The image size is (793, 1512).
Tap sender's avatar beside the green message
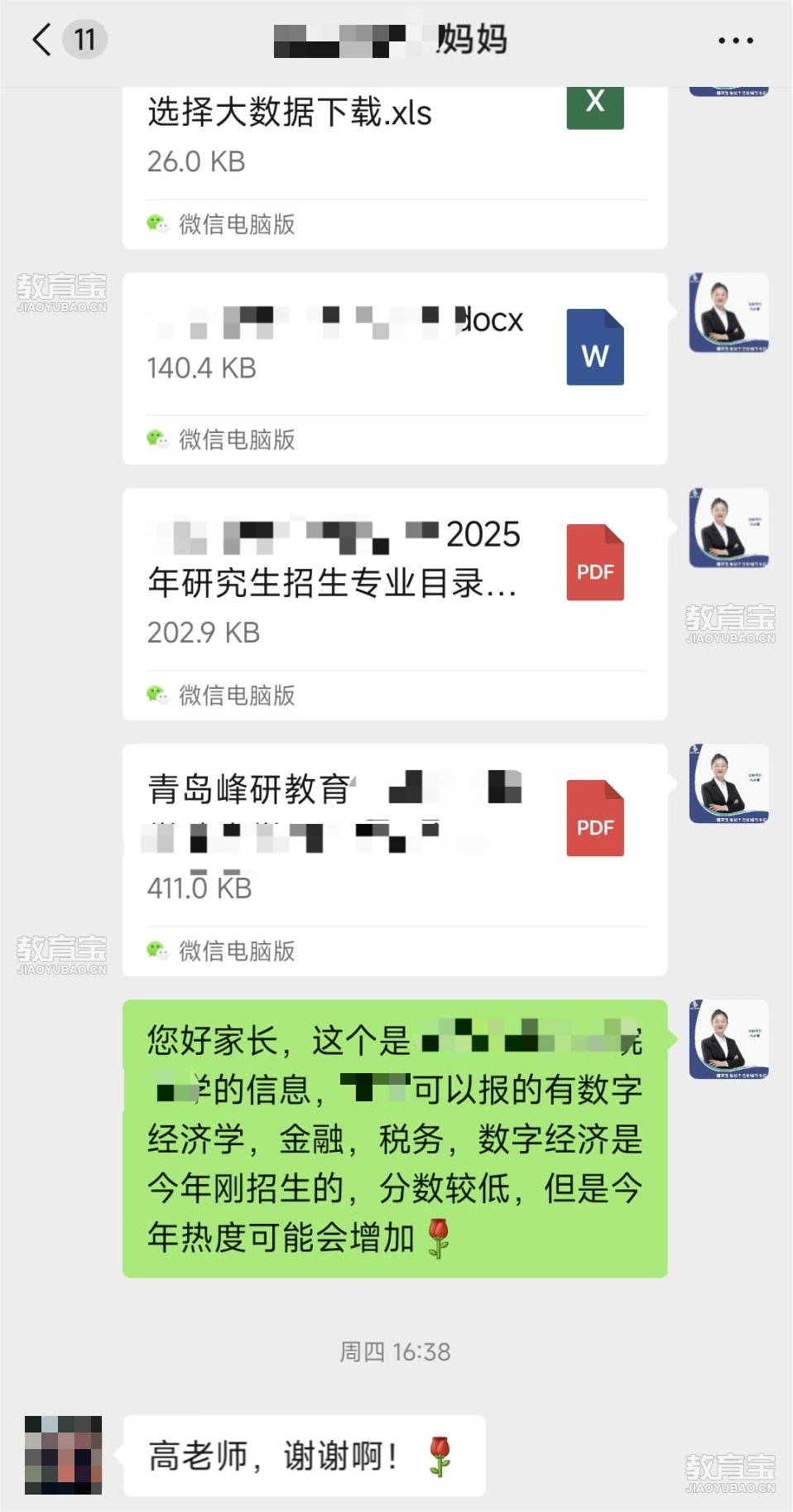pyautogui.click(x=728, y=1039)
